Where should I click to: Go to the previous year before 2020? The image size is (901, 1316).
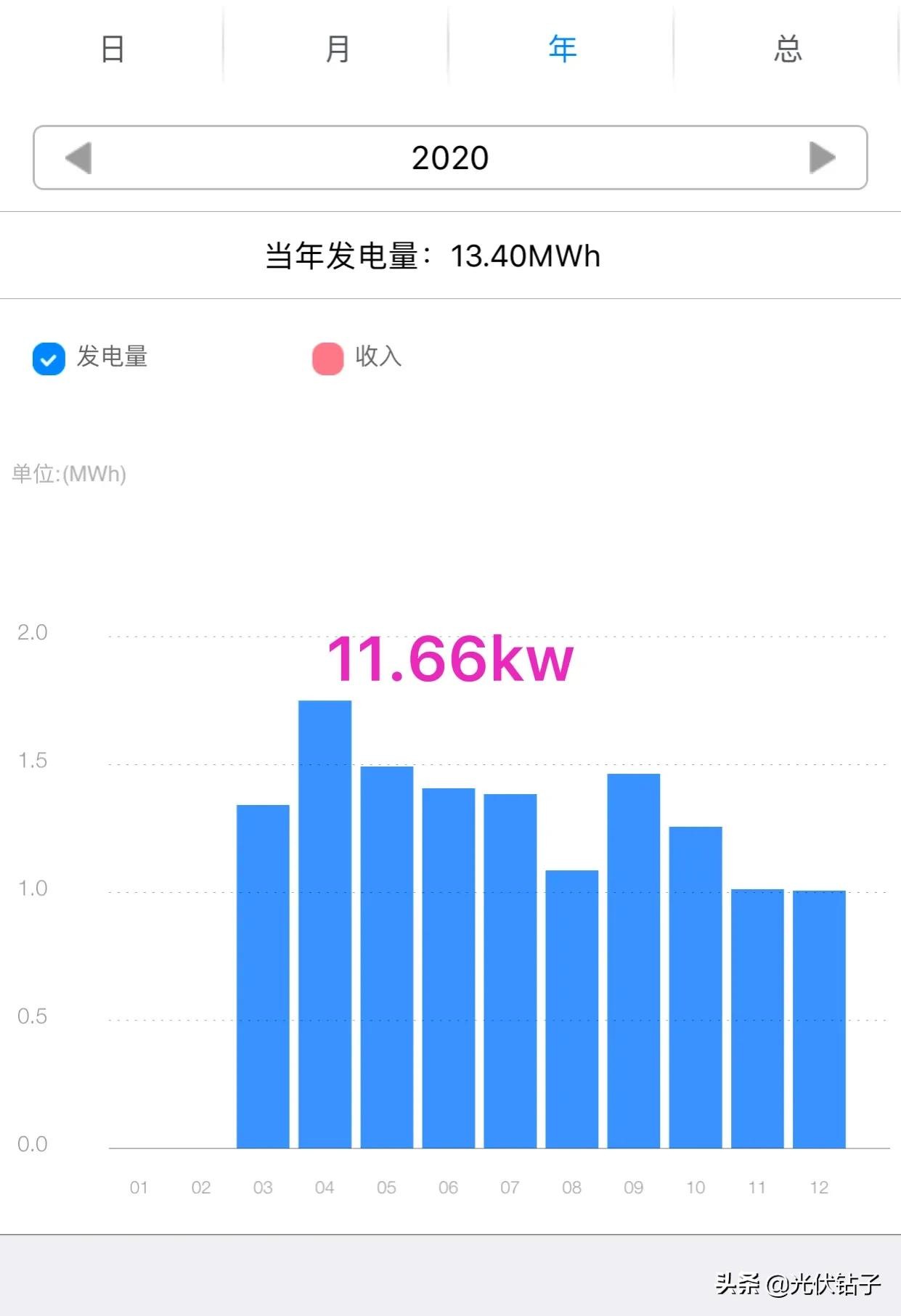(78, 158)
